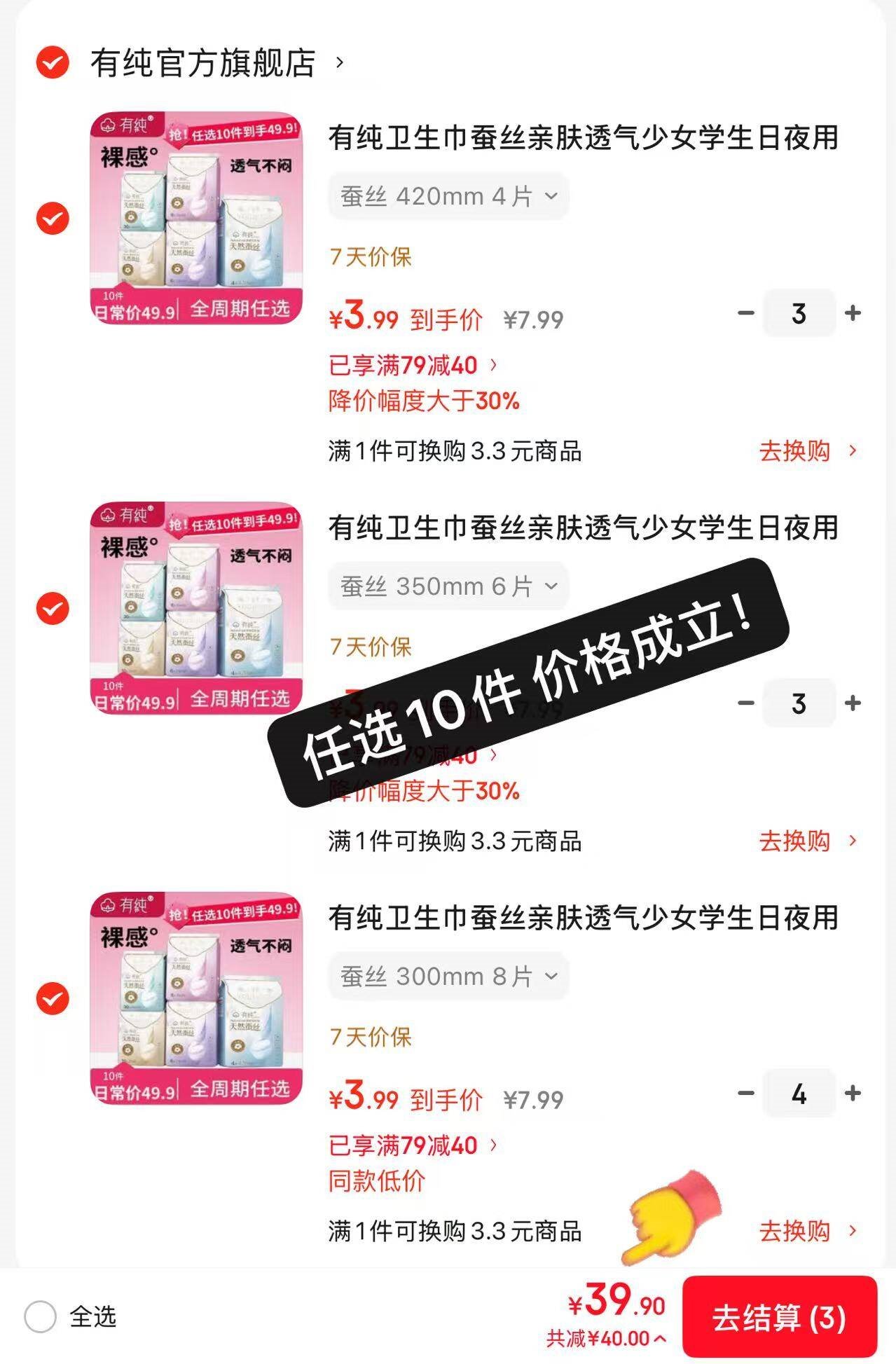Uncheck the 有纯官方旗舰店 store checkbox
Image resolution: width=896 pixels, height=1364 pixels.
tap(53, 62)
